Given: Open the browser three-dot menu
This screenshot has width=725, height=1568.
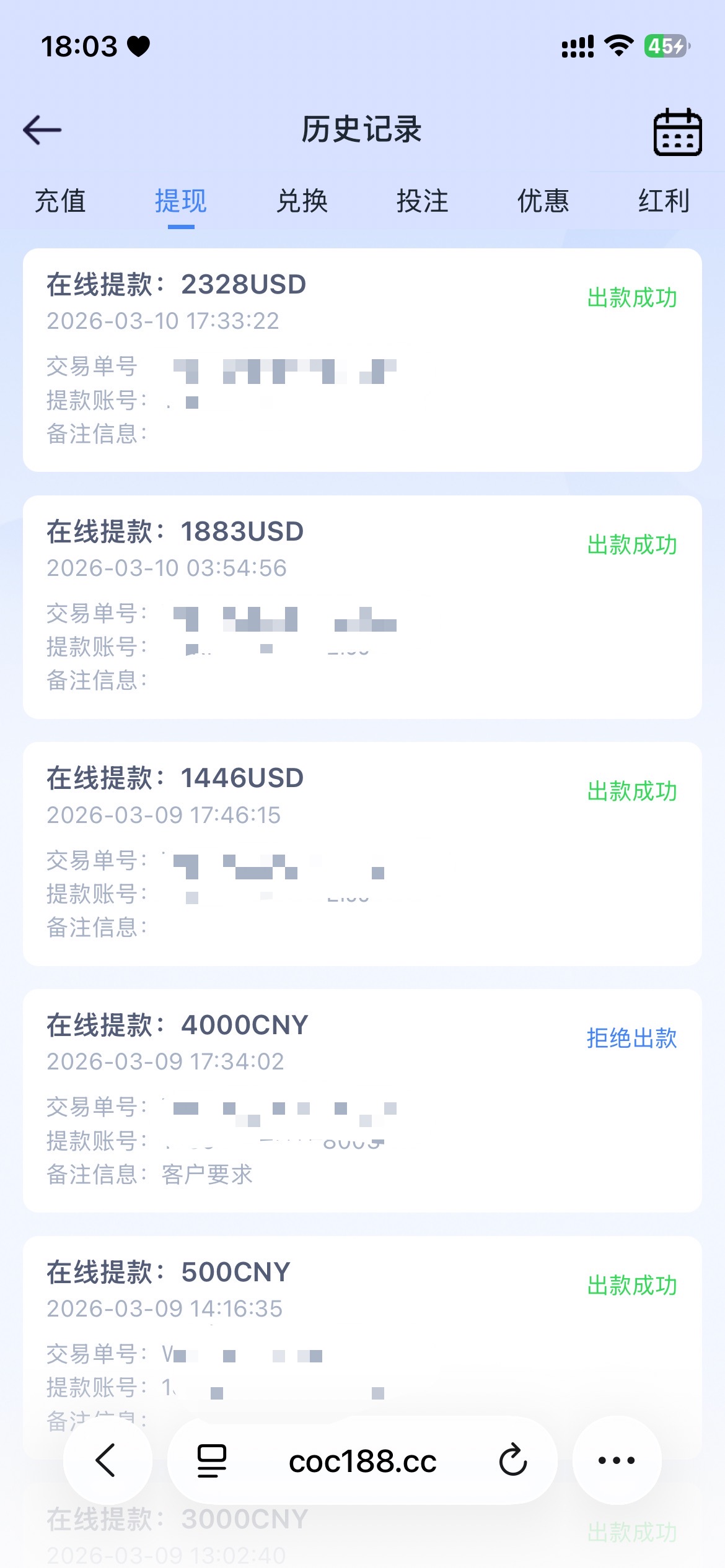Looking at the screenshot, I should point(617,1460).
